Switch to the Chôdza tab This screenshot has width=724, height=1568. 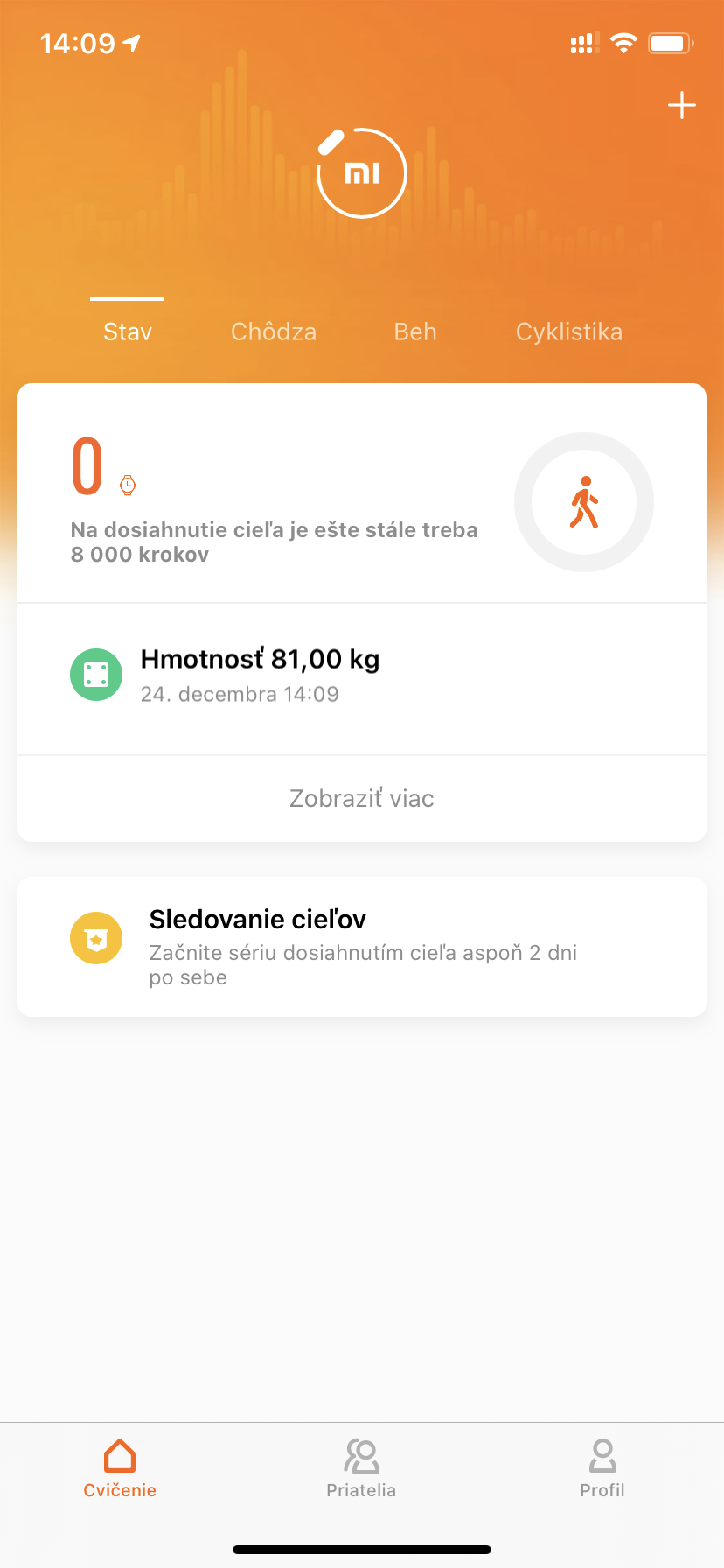(x=274, y=332)
